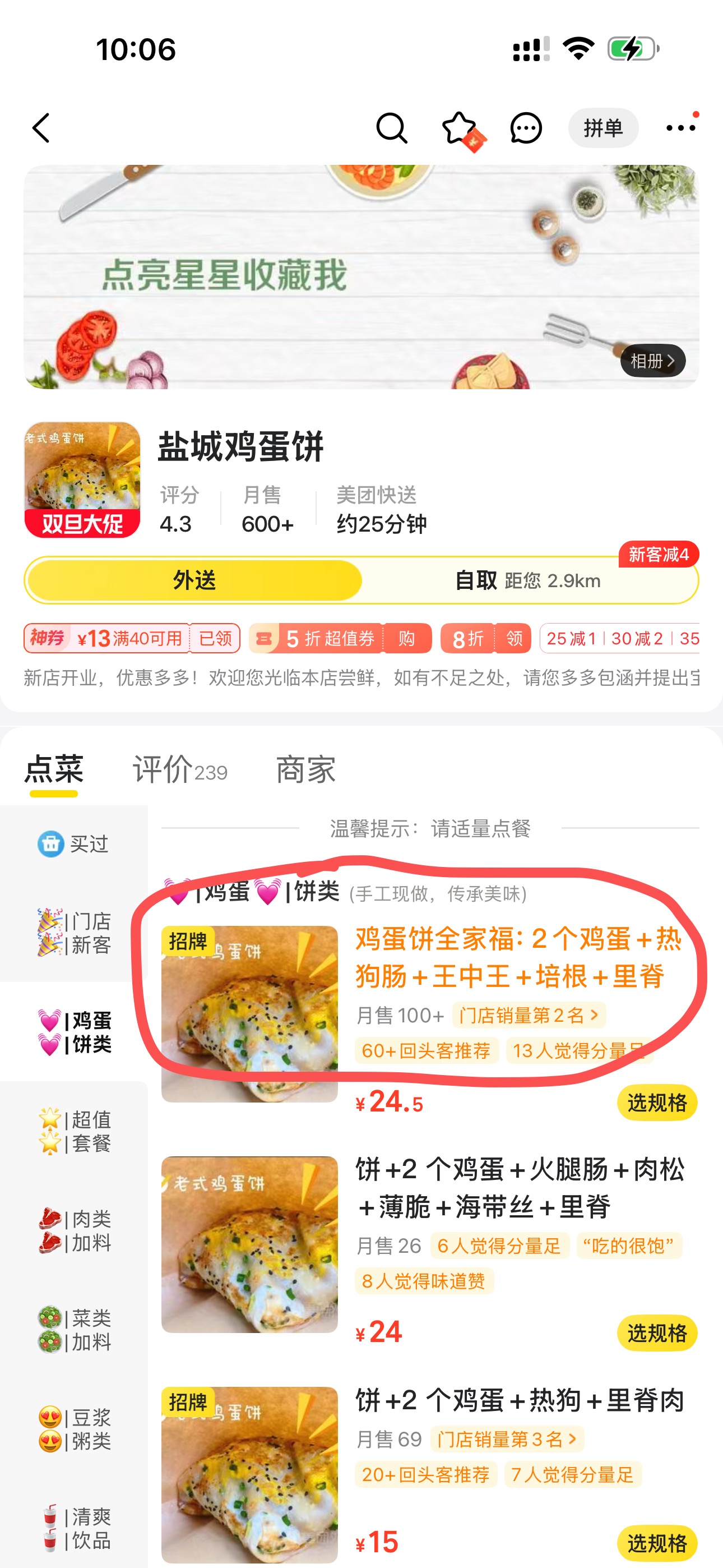Tap 购 to buy the 5折 coupon
This screenshot has width=723, height=1568.
click(x=406, y=639)
